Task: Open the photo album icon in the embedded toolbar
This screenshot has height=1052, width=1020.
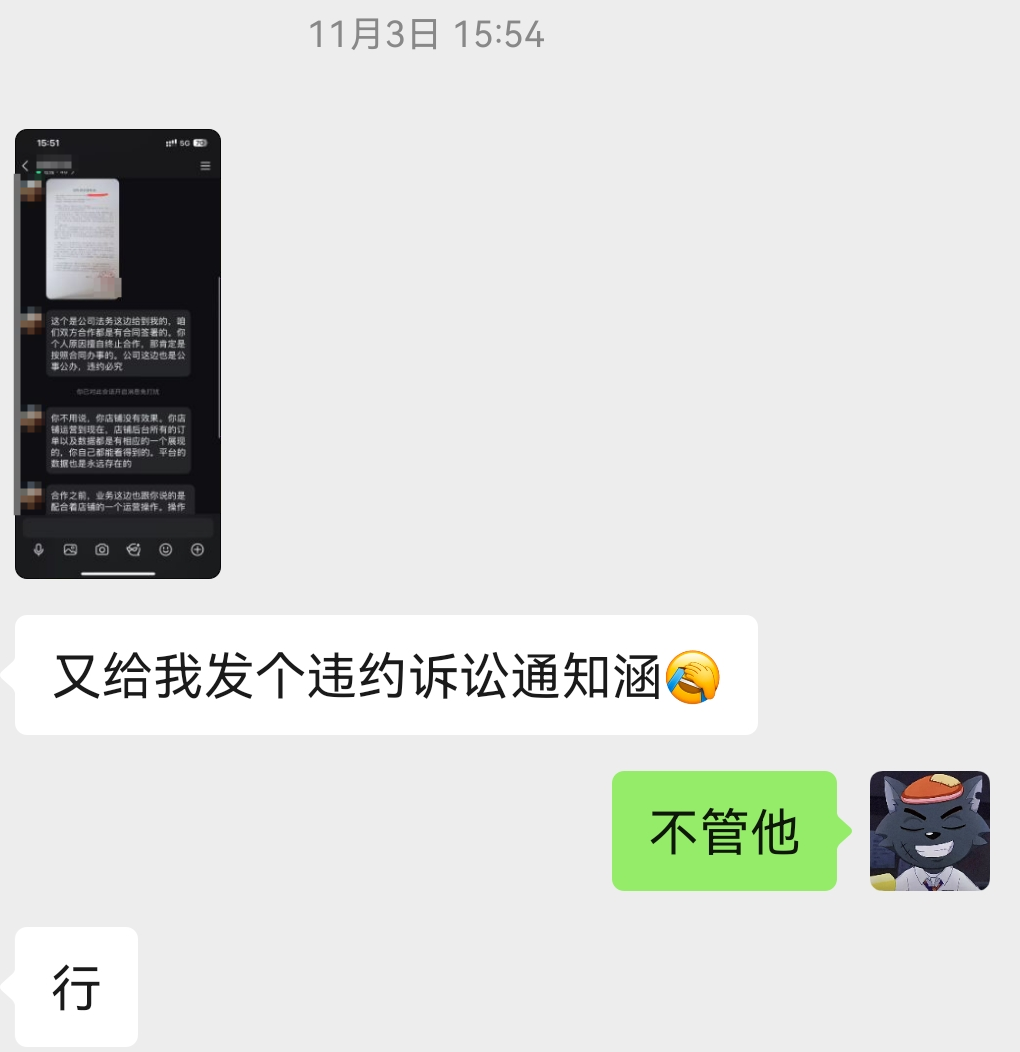Action: [x=68, y=549]
